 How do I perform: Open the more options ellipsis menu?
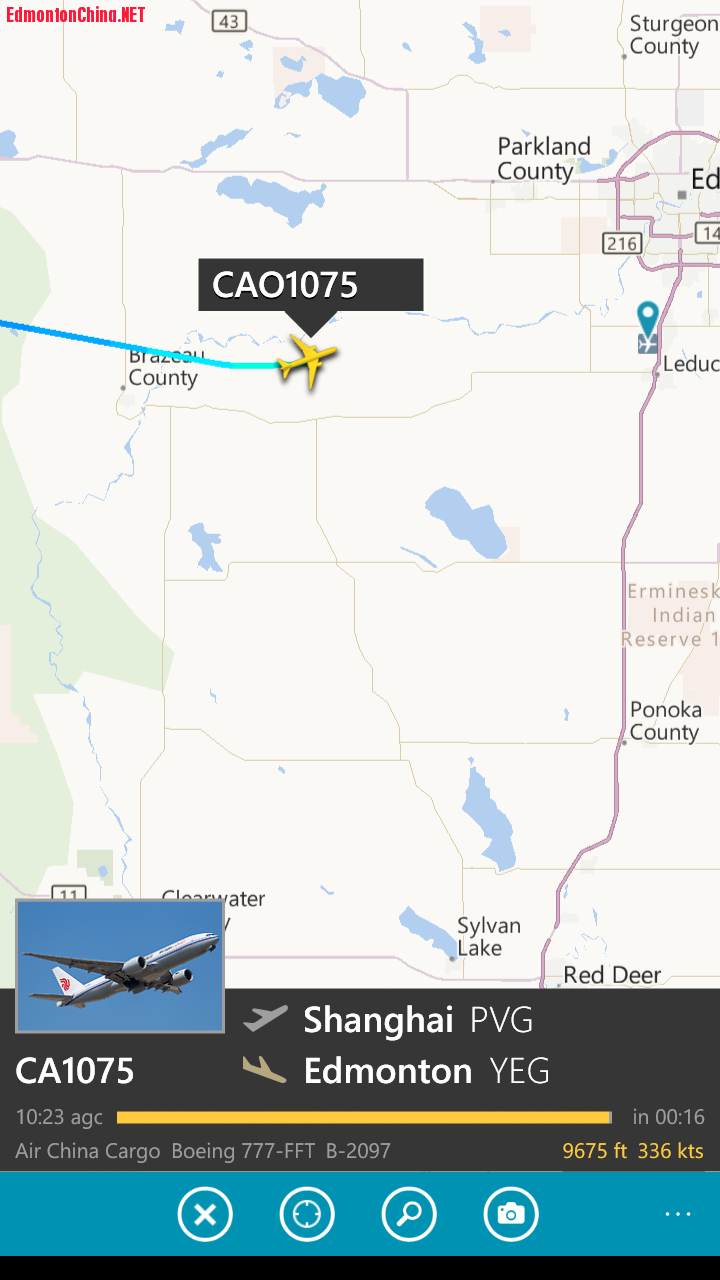coord(677,1214)
